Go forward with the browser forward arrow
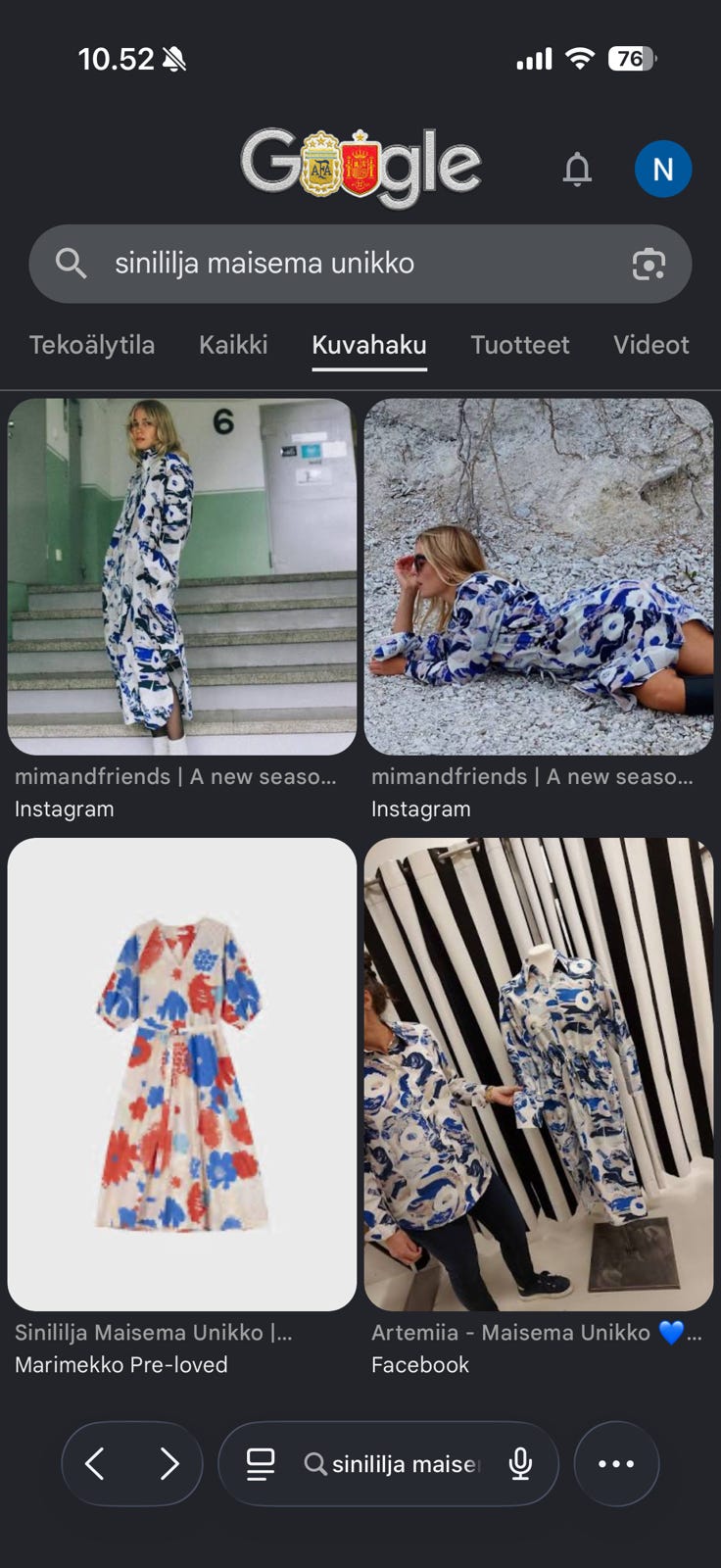Viewport: 721px width, 1568px height. click(169, 1464)
